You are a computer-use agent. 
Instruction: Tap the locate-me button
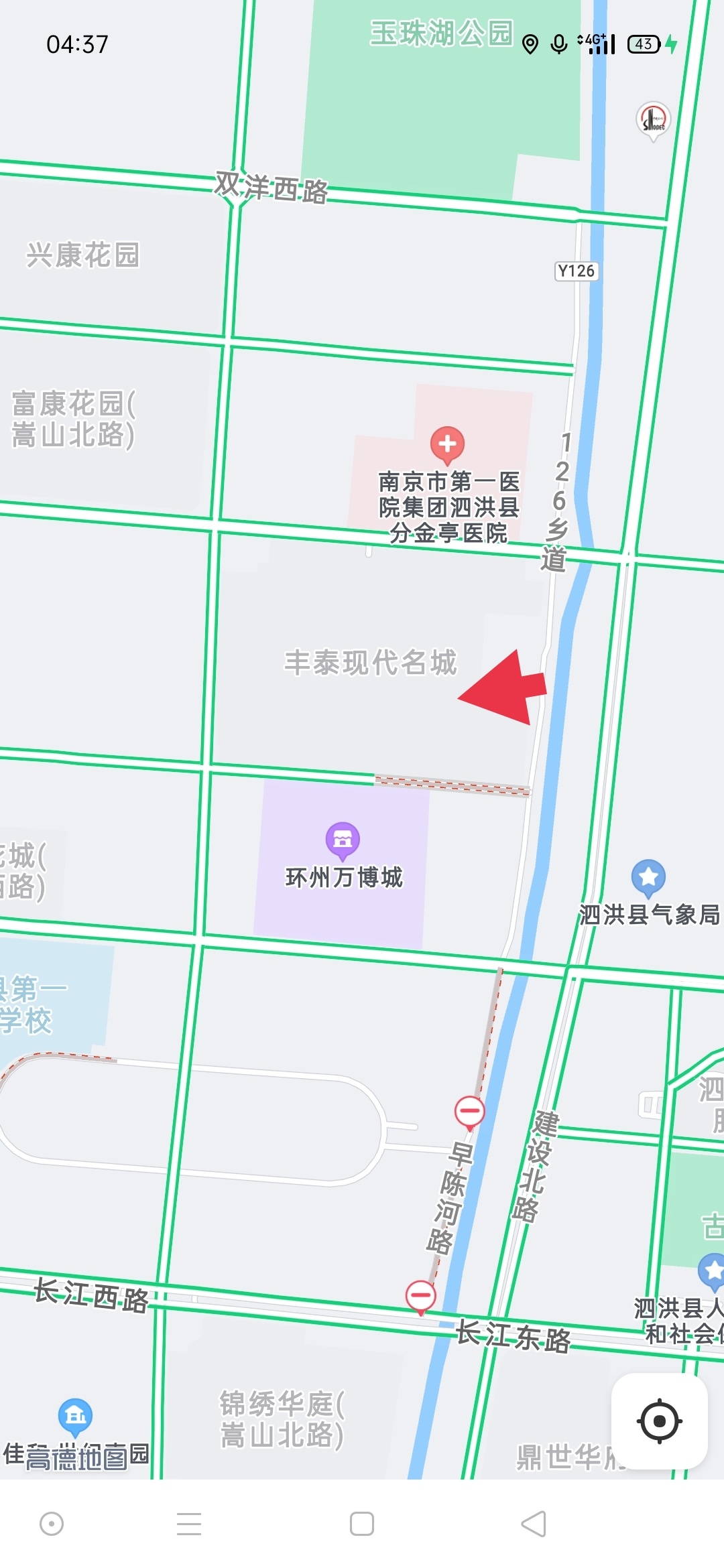(x=660, y=1421)
